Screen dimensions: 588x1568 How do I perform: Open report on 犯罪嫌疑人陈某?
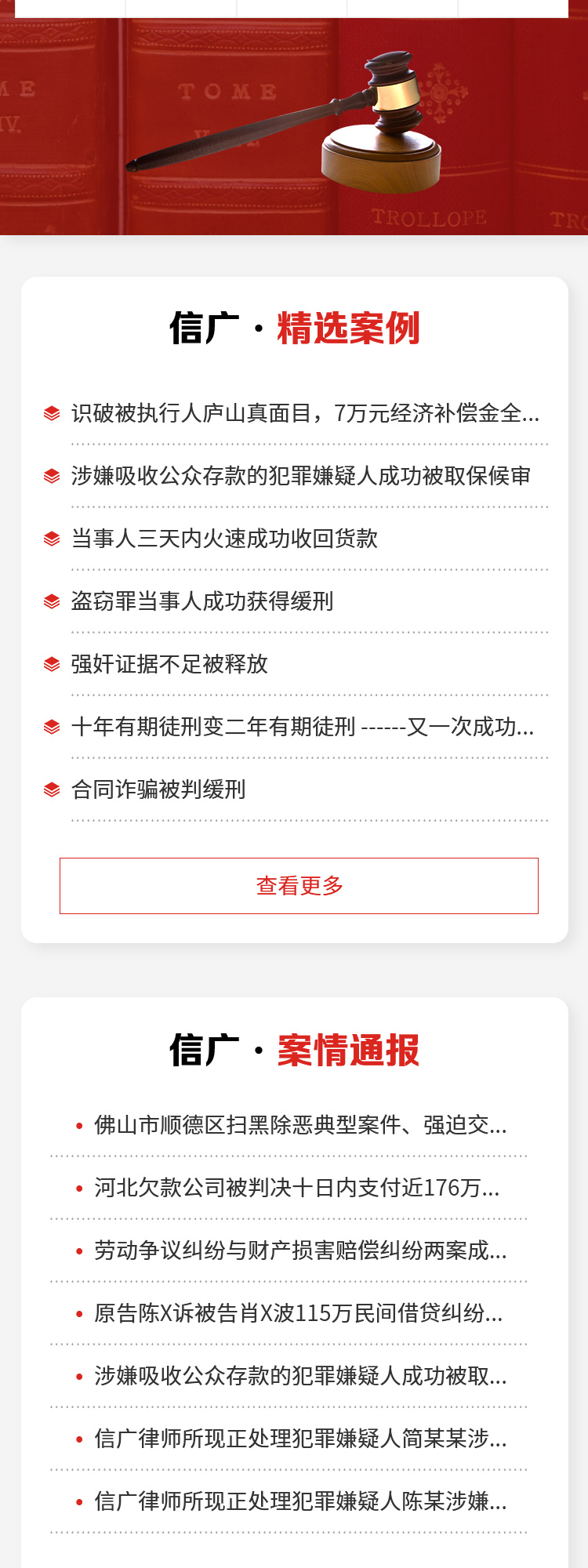[x=299, y=1501]
